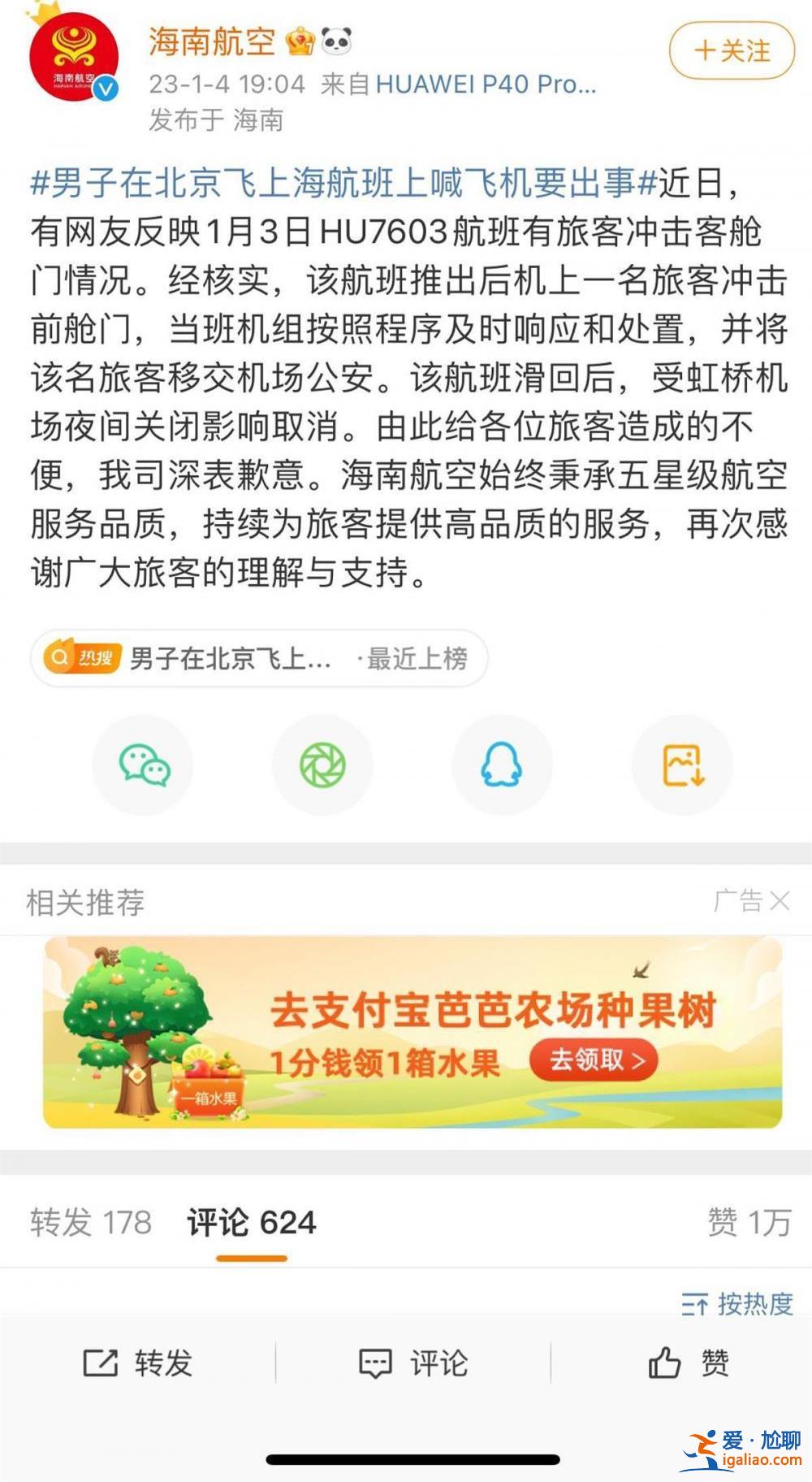Share the post via the QQ icon

(502, 764)
